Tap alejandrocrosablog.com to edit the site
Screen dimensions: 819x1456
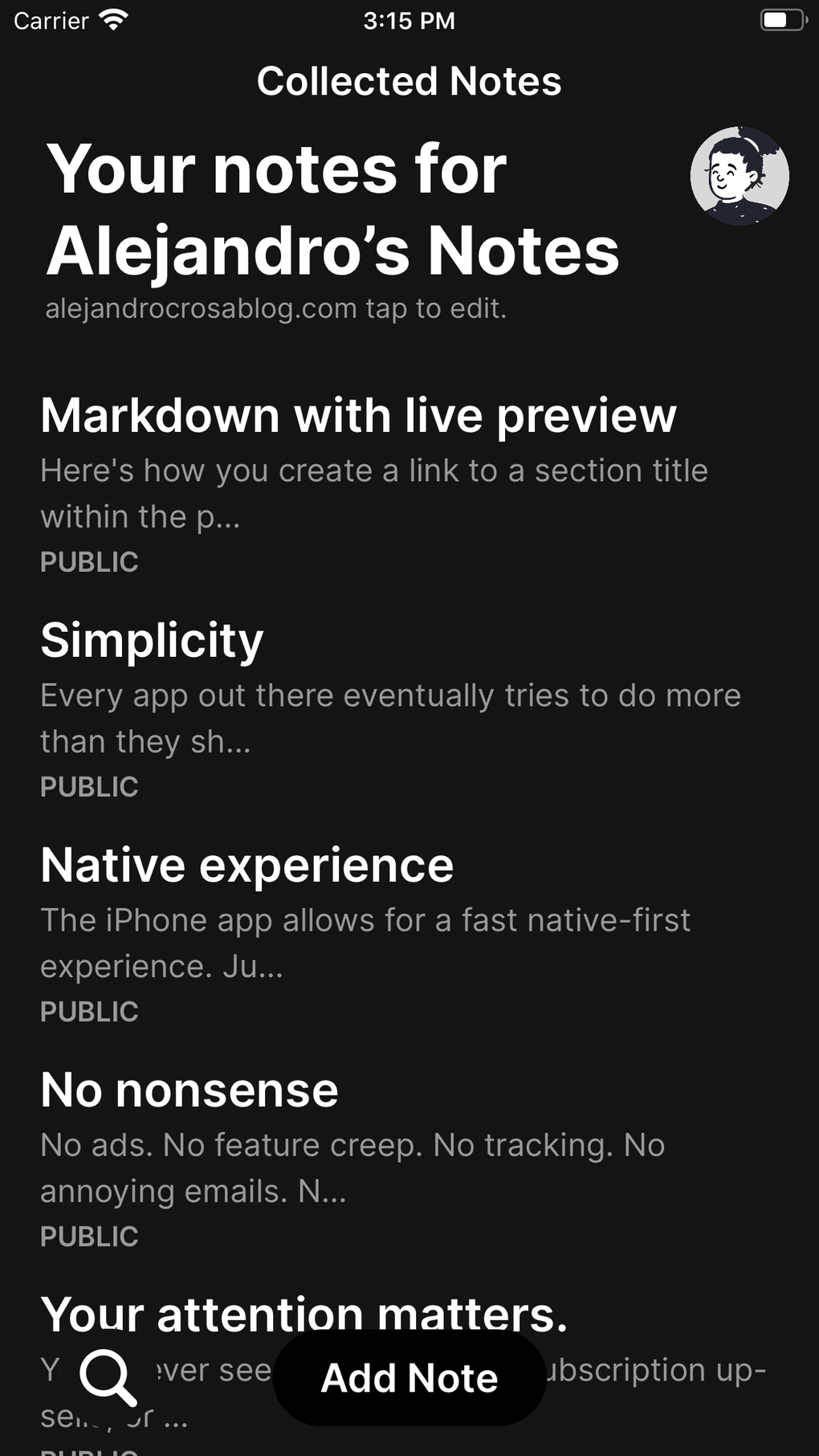pyautogui.click(x=275, y=308)
